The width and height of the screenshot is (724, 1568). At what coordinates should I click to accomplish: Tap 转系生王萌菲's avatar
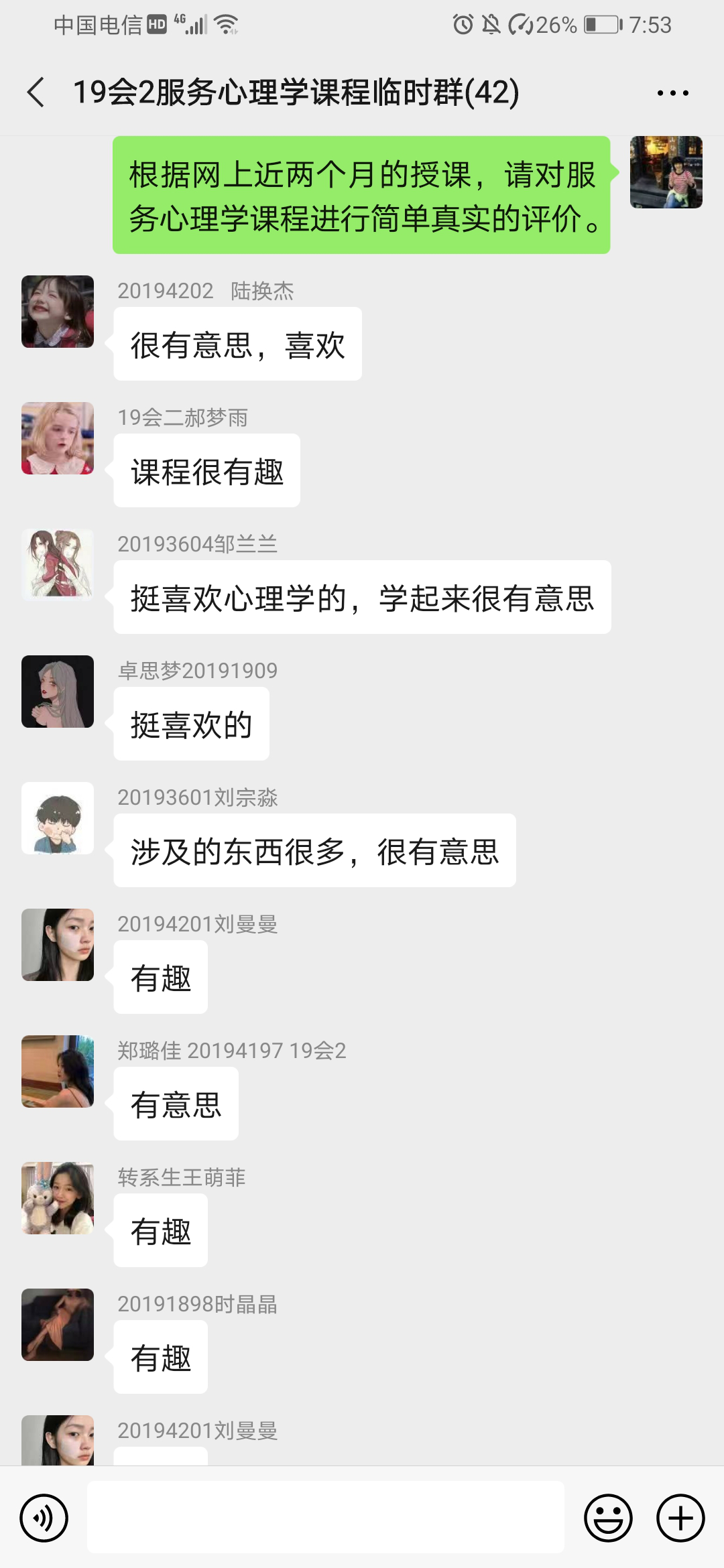coord(58,1198)
